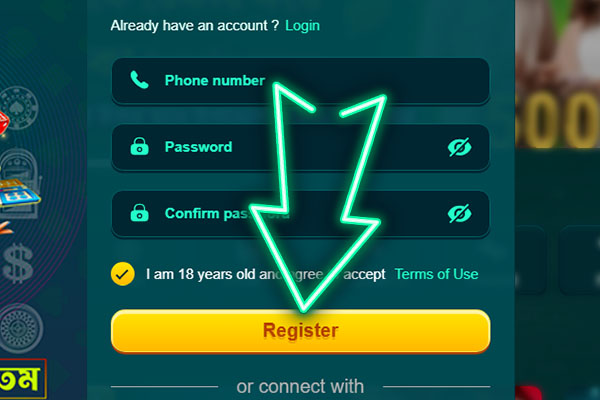Viewport: 600px width, 400px height.
Task: Open the Terms of Use
Action: [x=436, y=274]
